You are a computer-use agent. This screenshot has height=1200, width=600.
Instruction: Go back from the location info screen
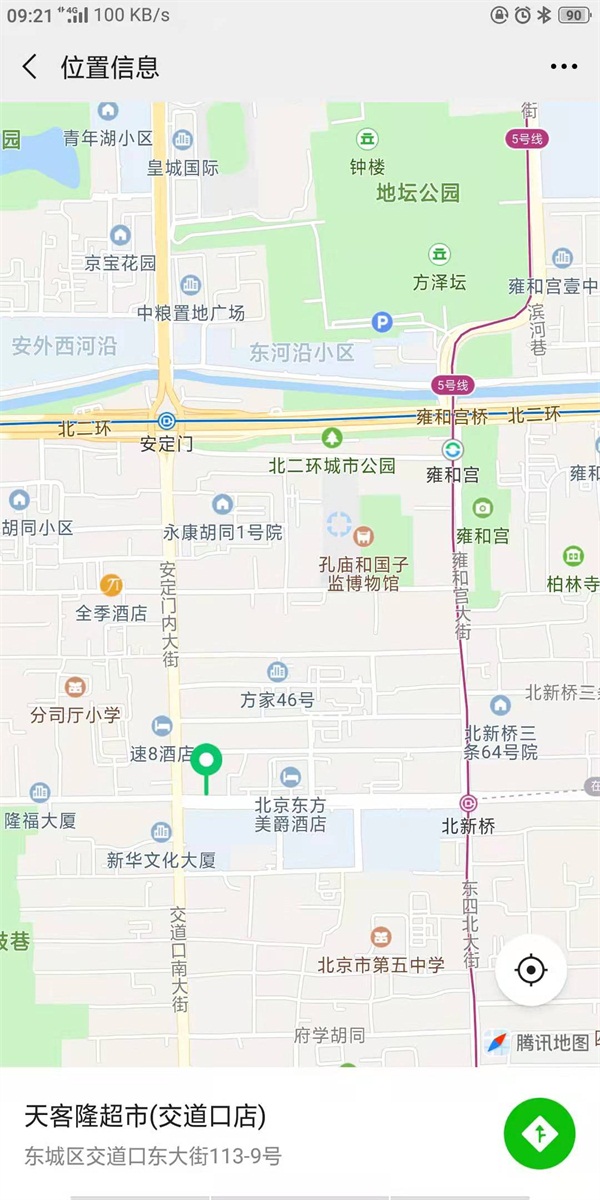coord(30,67)
